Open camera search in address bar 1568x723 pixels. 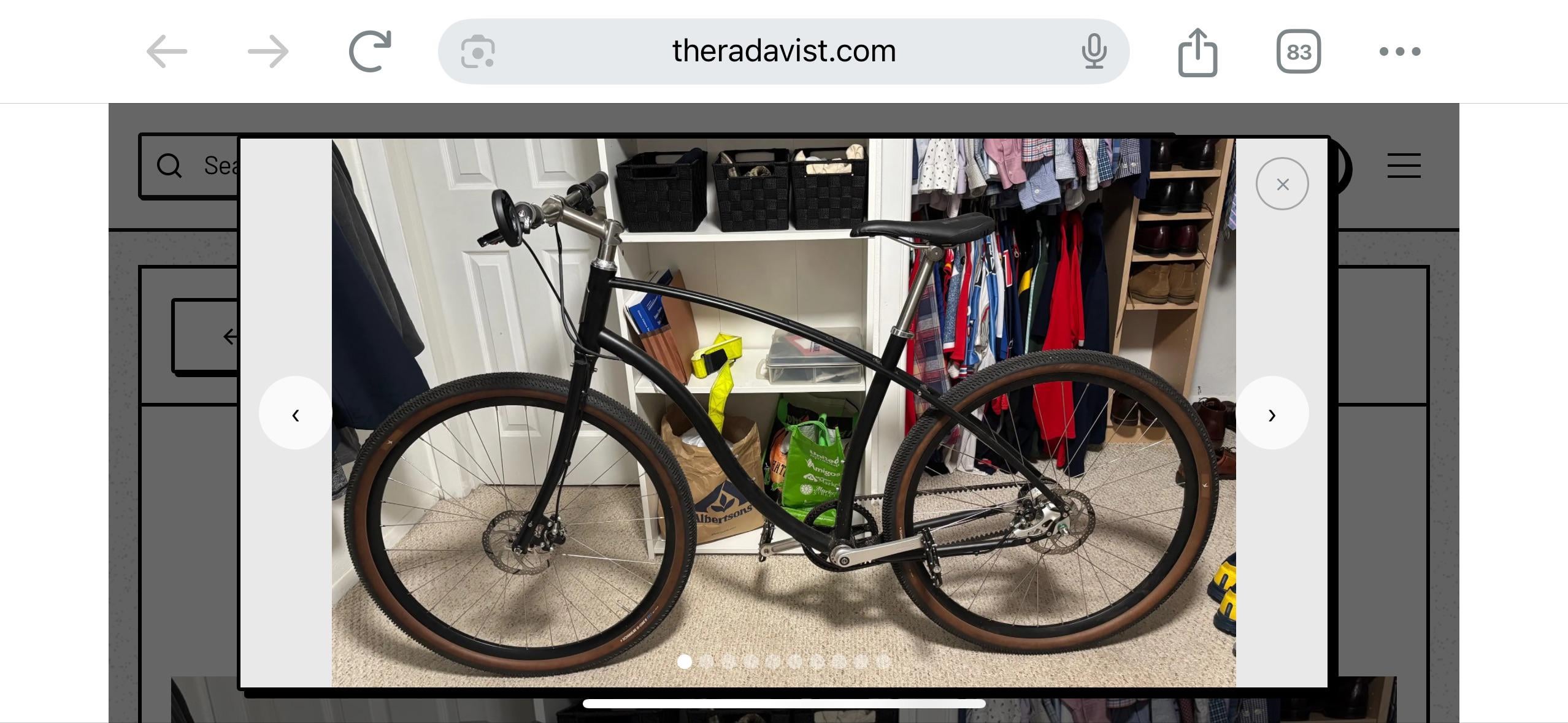pyautogui.click(x=478, y=52)
